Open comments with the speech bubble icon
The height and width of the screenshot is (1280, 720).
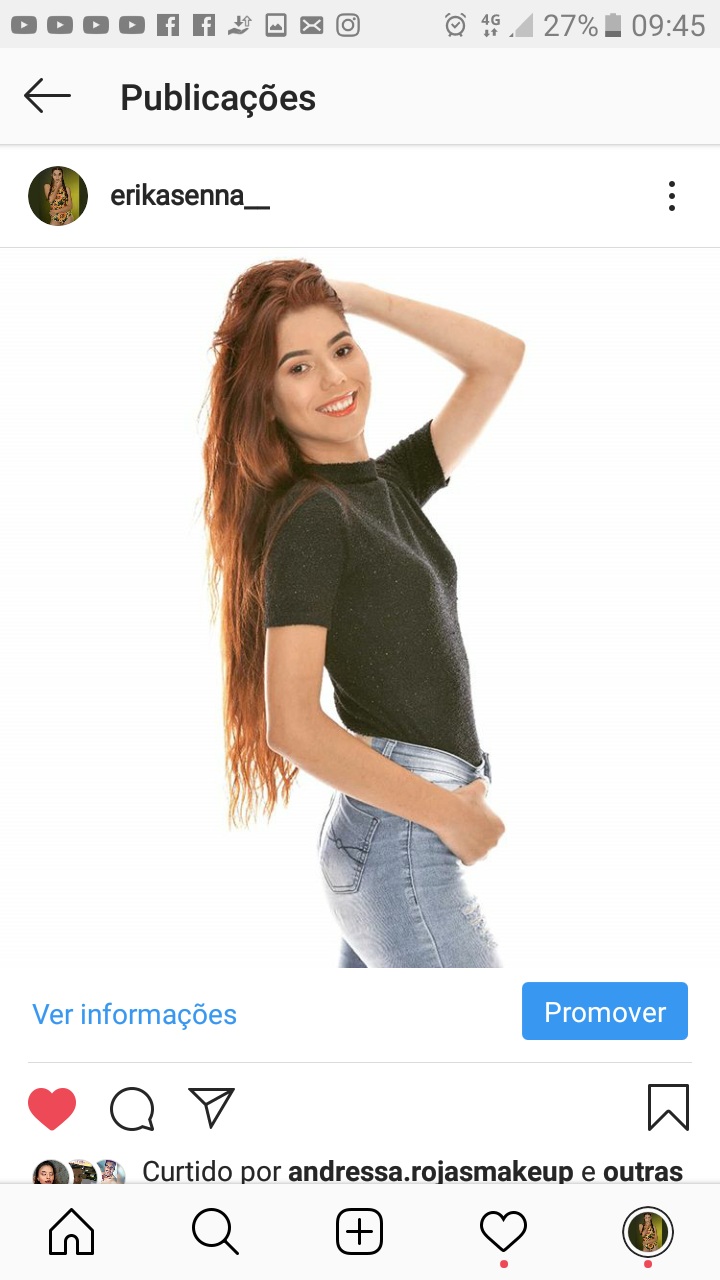coord(132,1108)
